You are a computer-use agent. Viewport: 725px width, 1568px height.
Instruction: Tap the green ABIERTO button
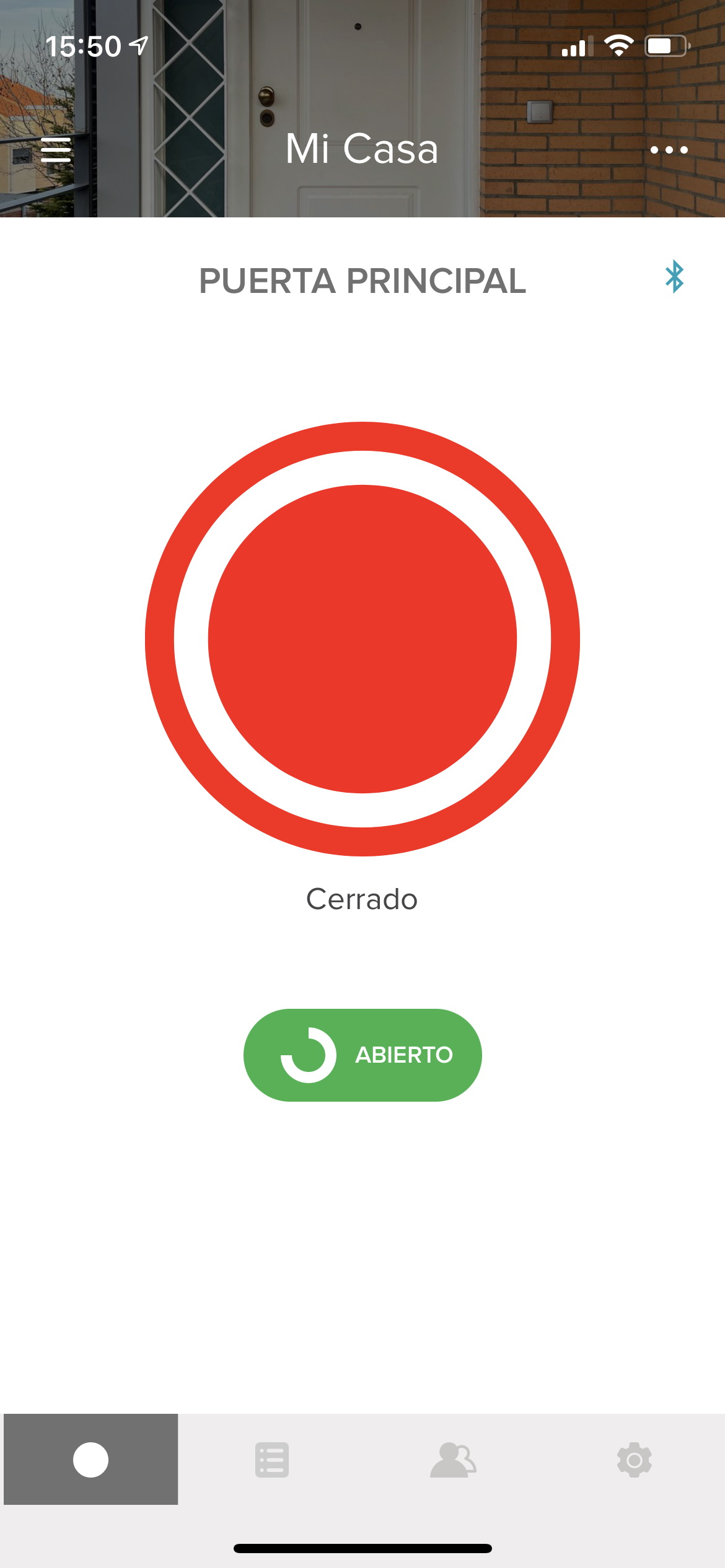(362, 1055)
